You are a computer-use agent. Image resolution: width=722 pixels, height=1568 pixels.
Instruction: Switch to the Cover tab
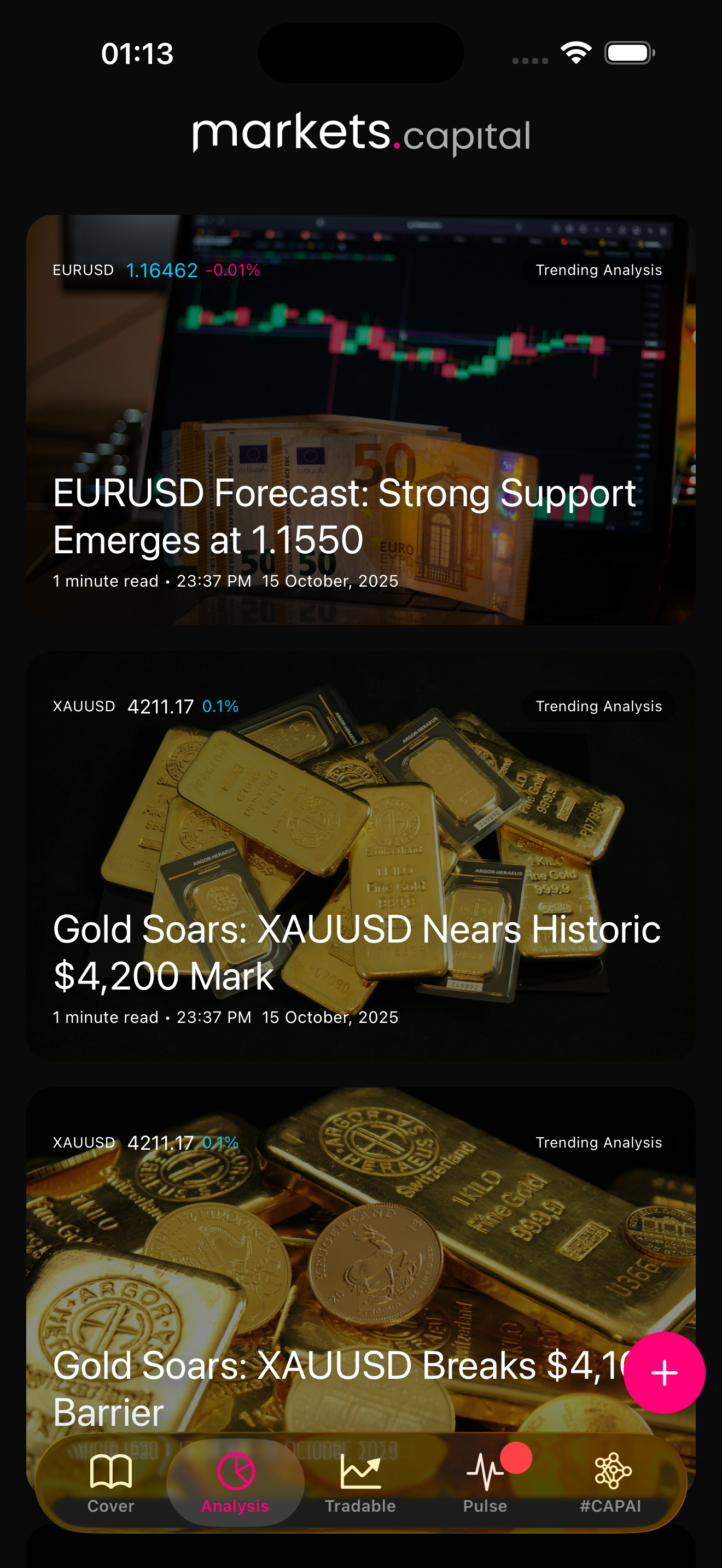click(x=110, y=1488)
